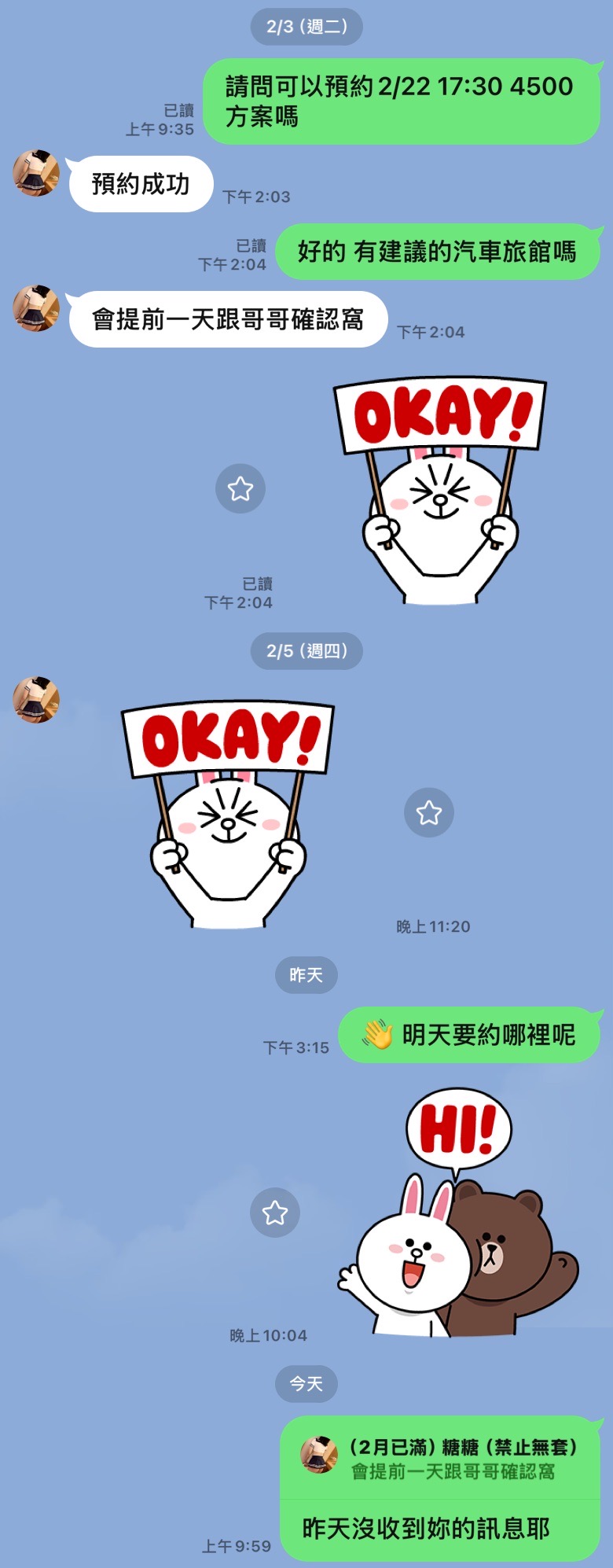The width and height of the screenshot is (613, 1568).
Task: Open avatar beside 會提前一天跟哥哥確認窩 message
Action: (36, 308)
